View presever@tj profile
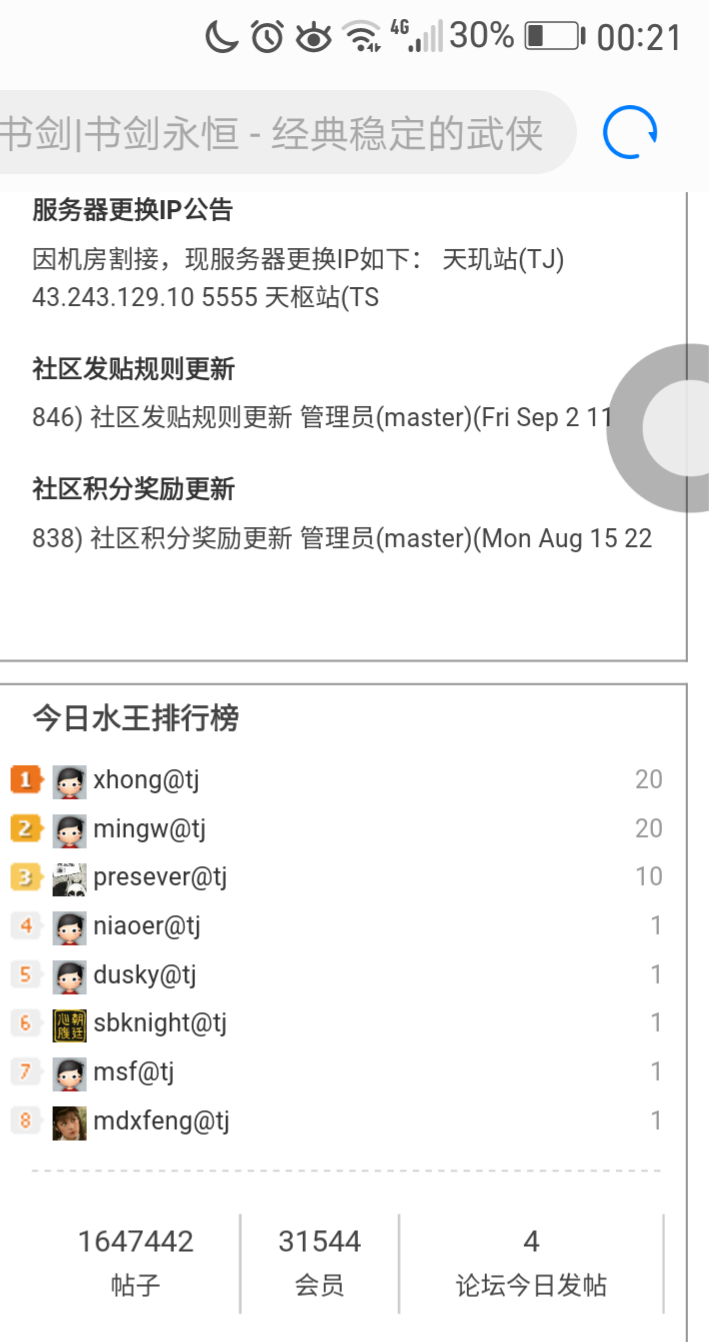The height and width of the screenshot is (1342, 709). click(160, 877)
